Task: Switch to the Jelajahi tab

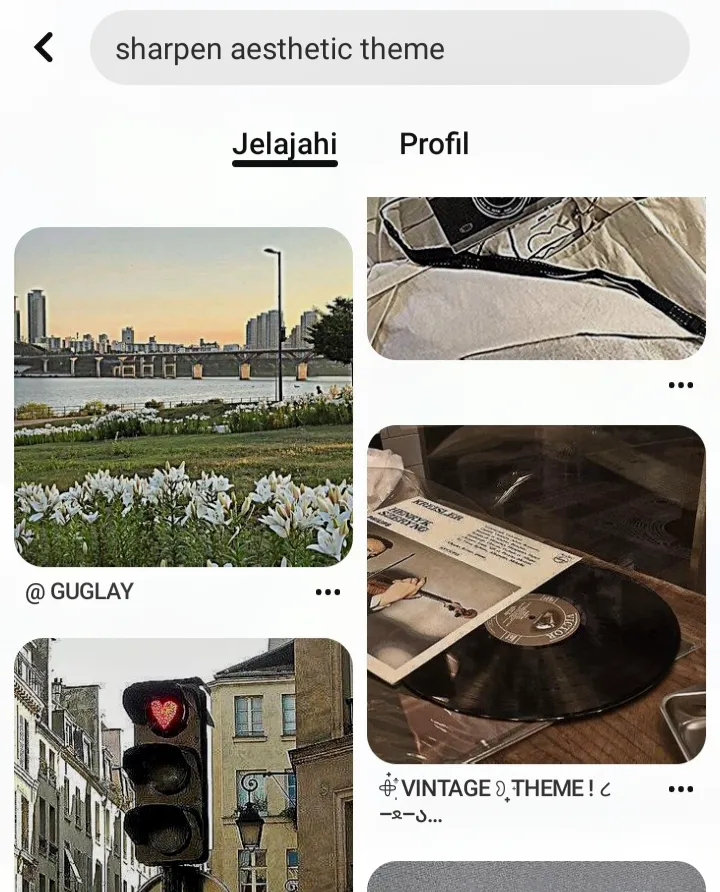Action: pos(285,144)
